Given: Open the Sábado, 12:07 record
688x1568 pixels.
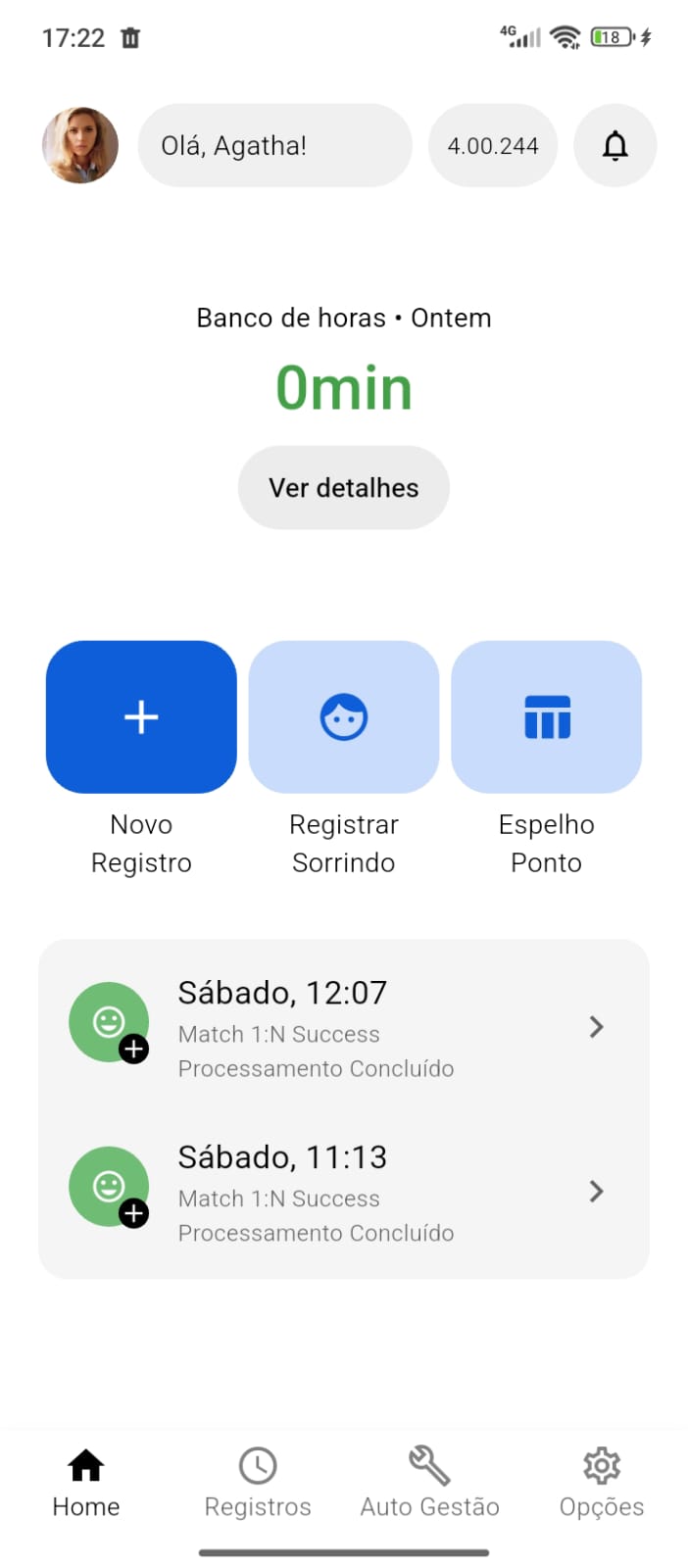Looking at the screenshot, I should 343,1027.
